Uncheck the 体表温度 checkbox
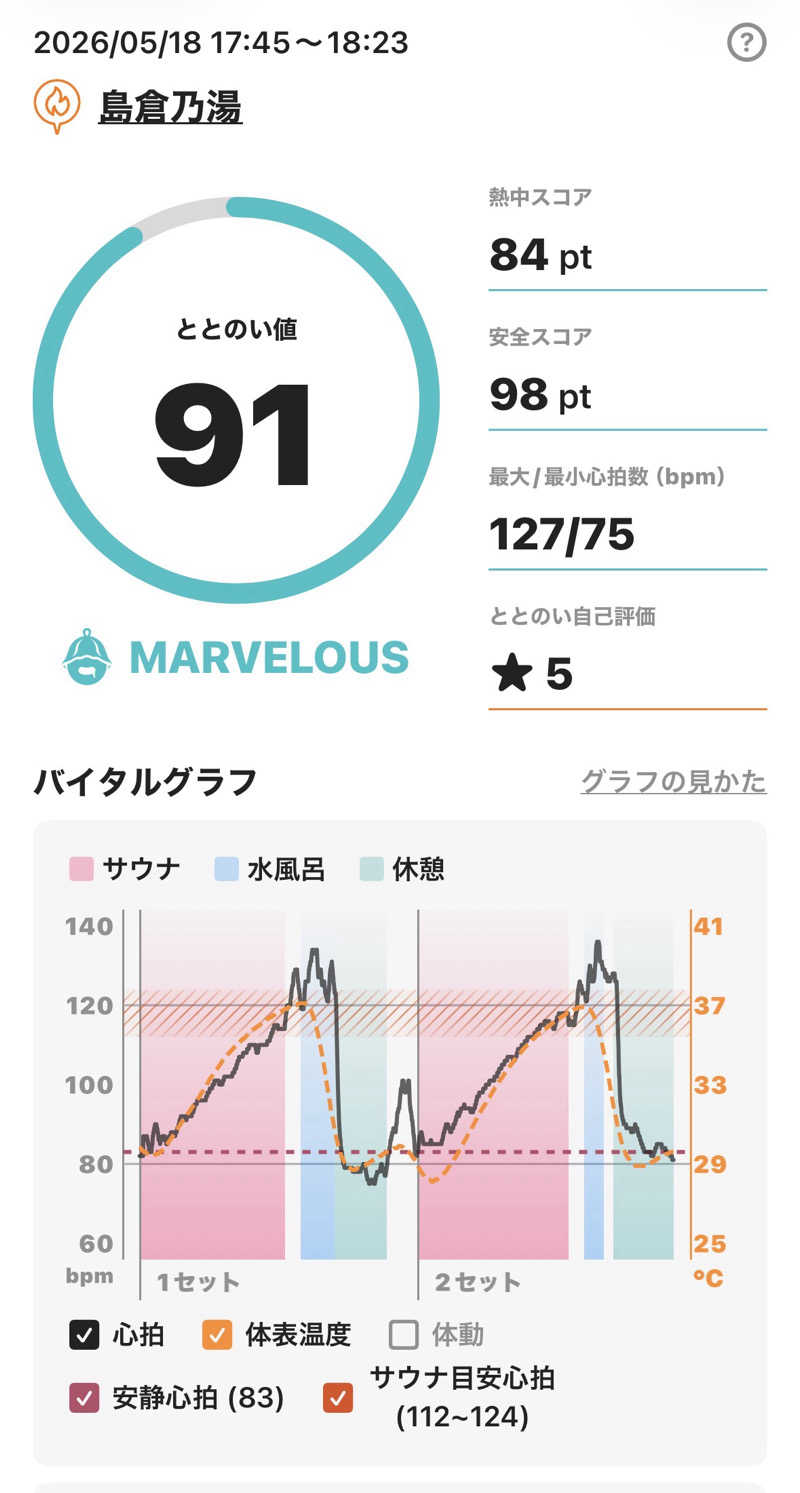 [x=217, y=1334]
